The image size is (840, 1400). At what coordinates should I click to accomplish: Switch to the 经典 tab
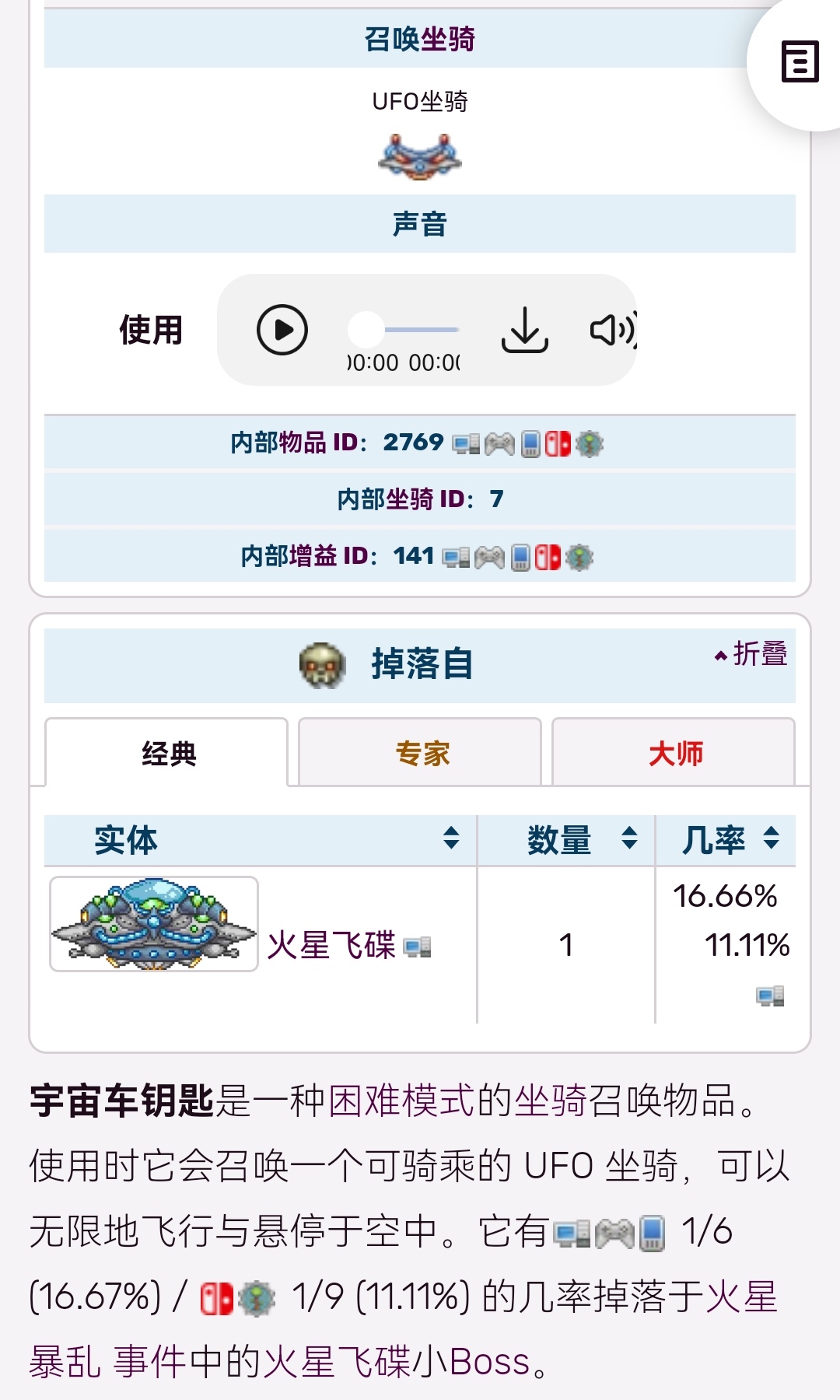[168, 753]
